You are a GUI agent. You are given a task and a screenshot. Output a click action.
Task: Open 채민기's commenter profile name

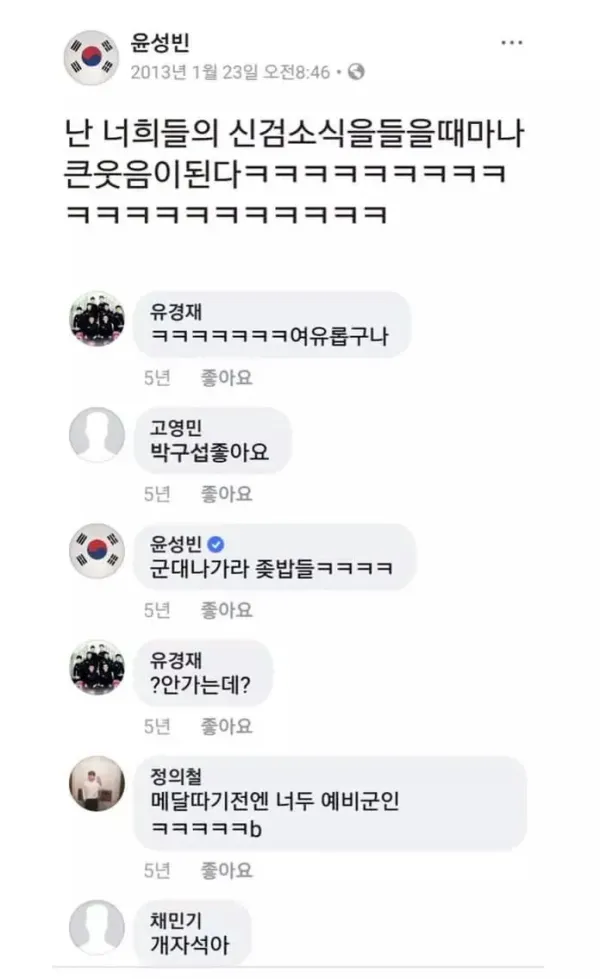[x=176, y=920]
